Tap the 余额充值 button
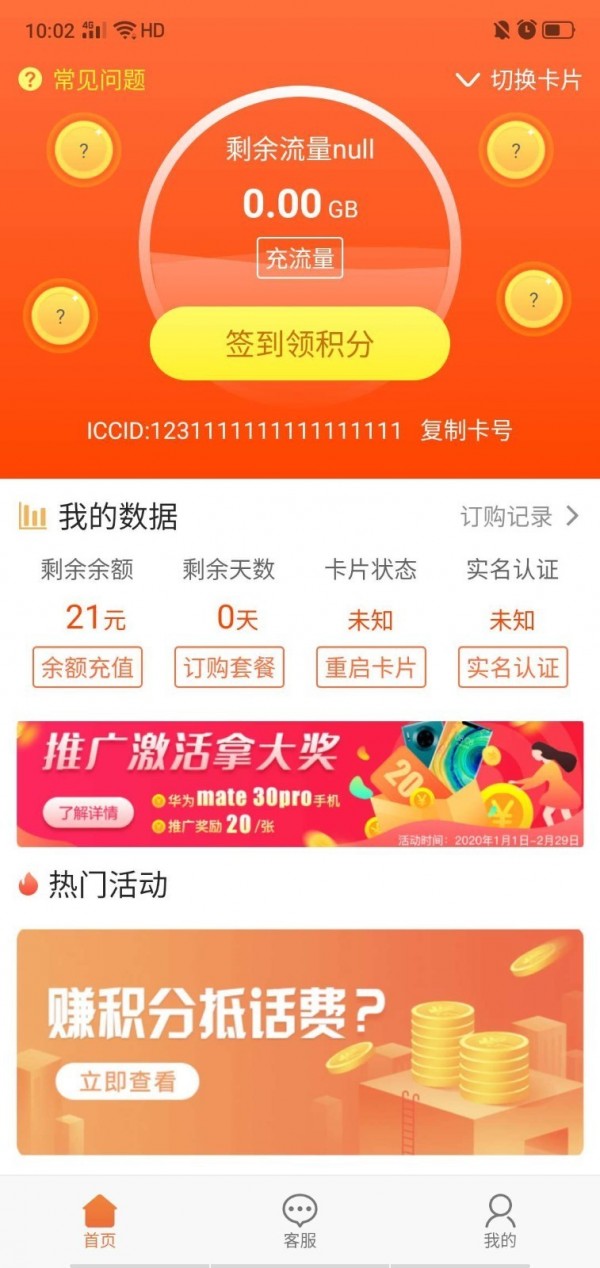This screenshot has width=600, height=1268. (x=87, y=668)
